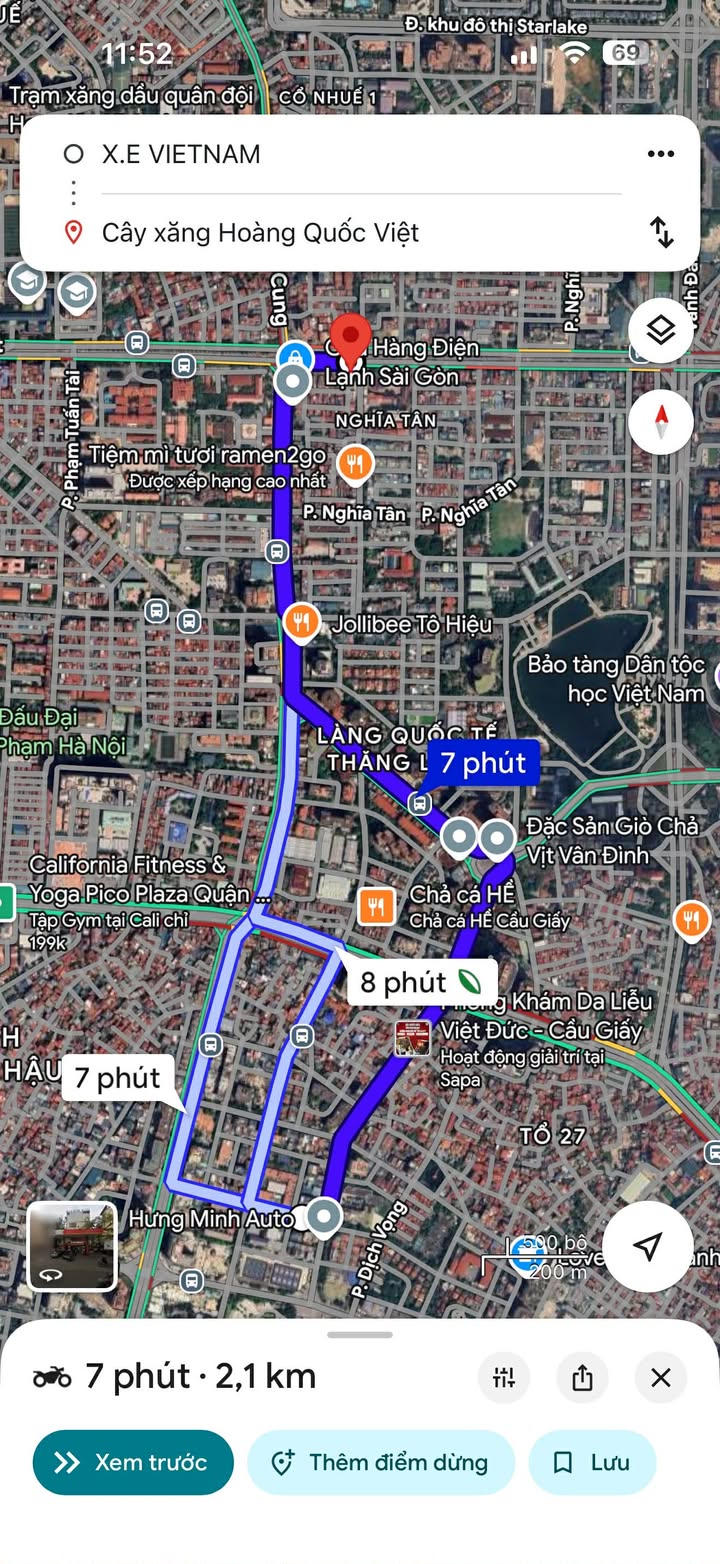720x1564 pixels.
Task: Share these directions
Action: point(582,1378)
